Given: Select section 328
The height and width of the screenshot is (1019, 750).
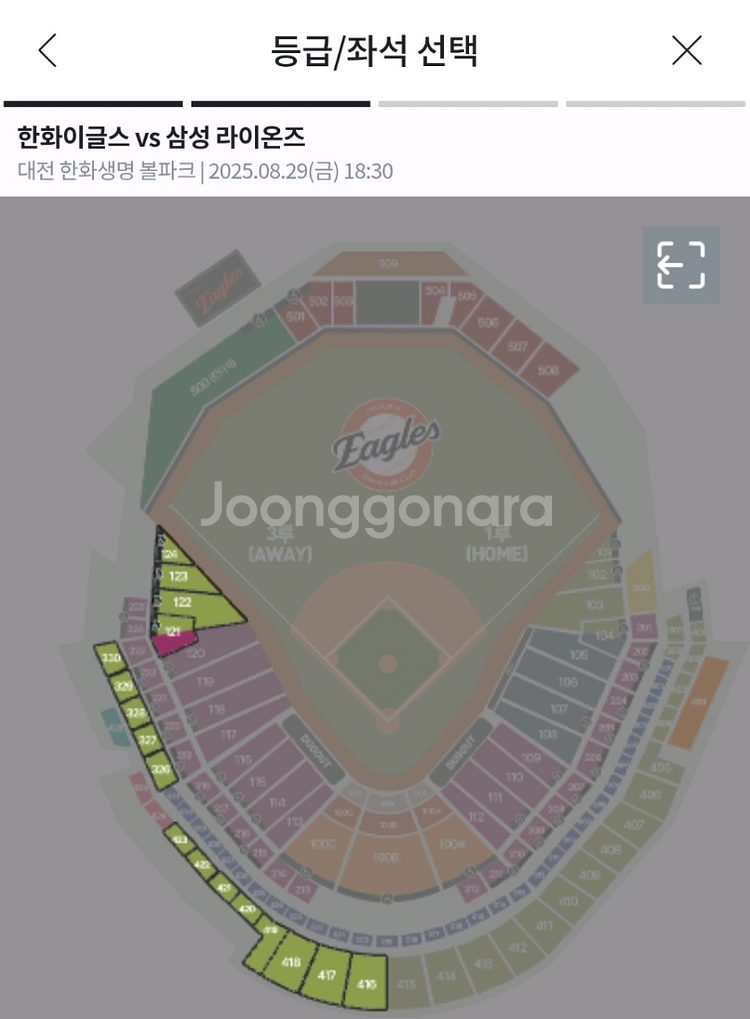Looking at the screenshot, I should (x=136, y=712).
